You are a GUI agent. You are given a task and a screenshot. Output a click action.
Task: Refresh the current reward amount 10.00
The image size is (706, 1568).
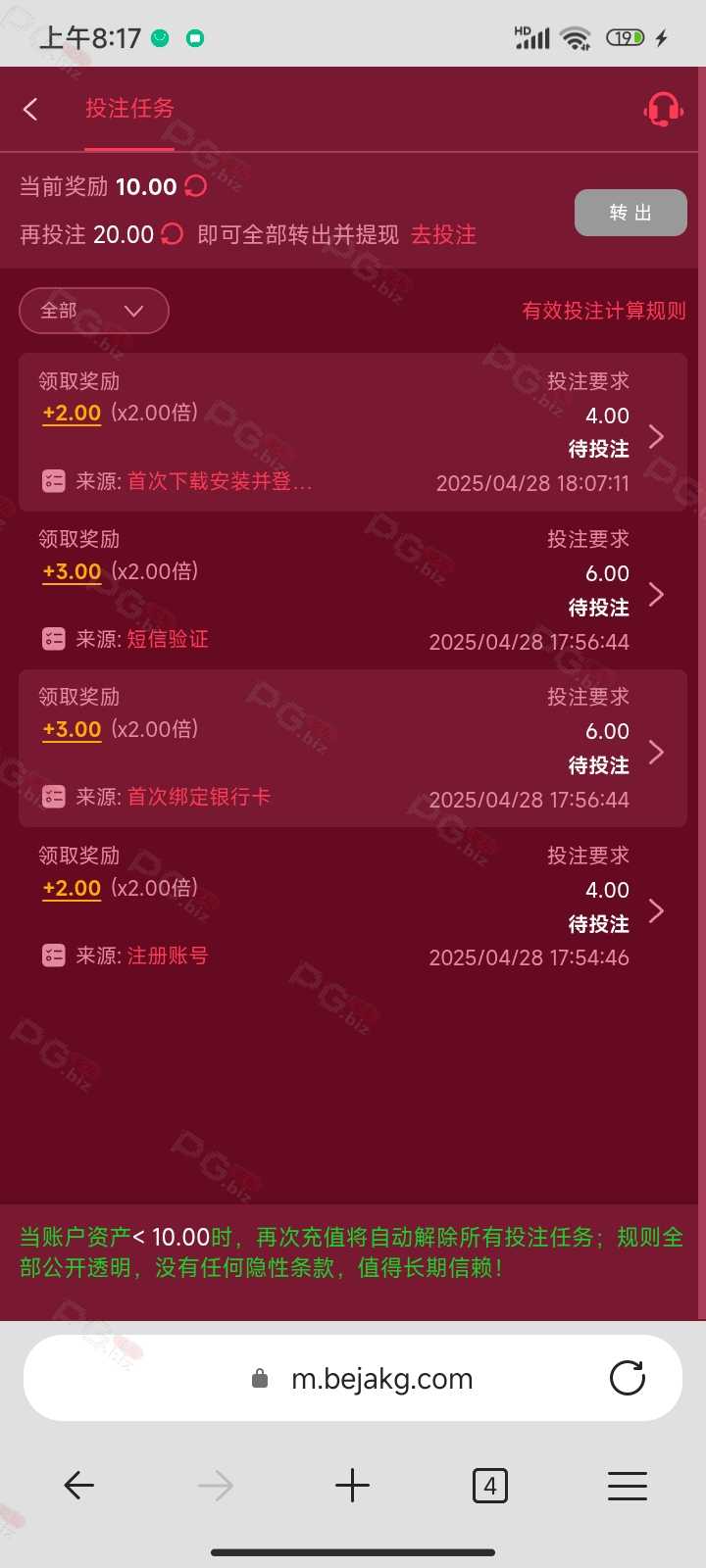(196, 186)
